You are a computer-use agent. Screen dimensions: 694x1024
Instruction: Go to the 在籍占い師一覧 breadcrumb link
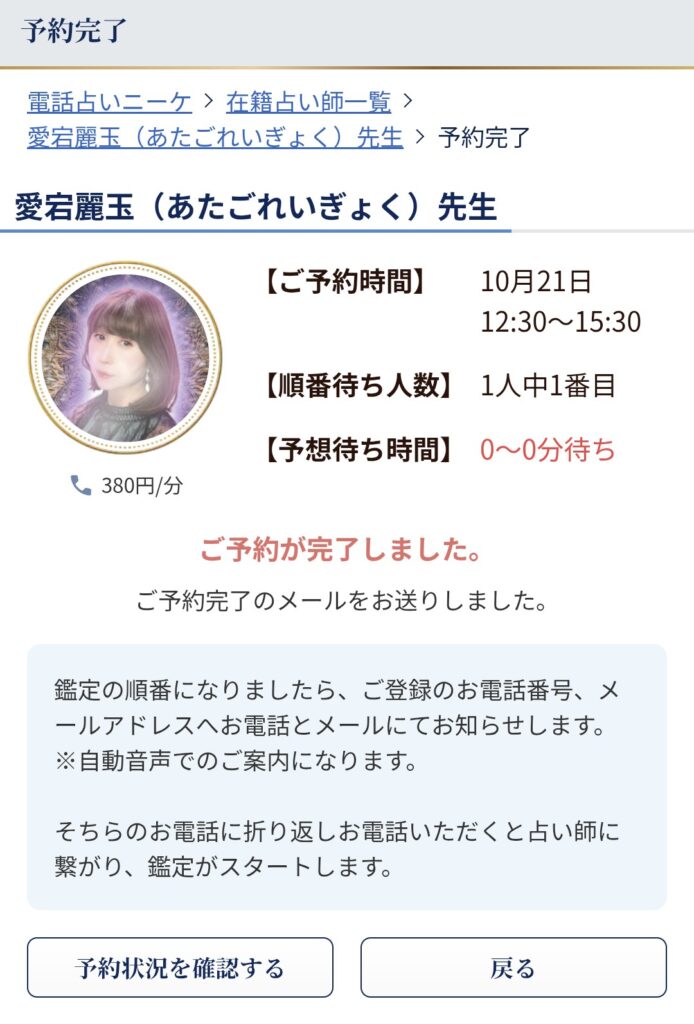click(x=308, y=101)
